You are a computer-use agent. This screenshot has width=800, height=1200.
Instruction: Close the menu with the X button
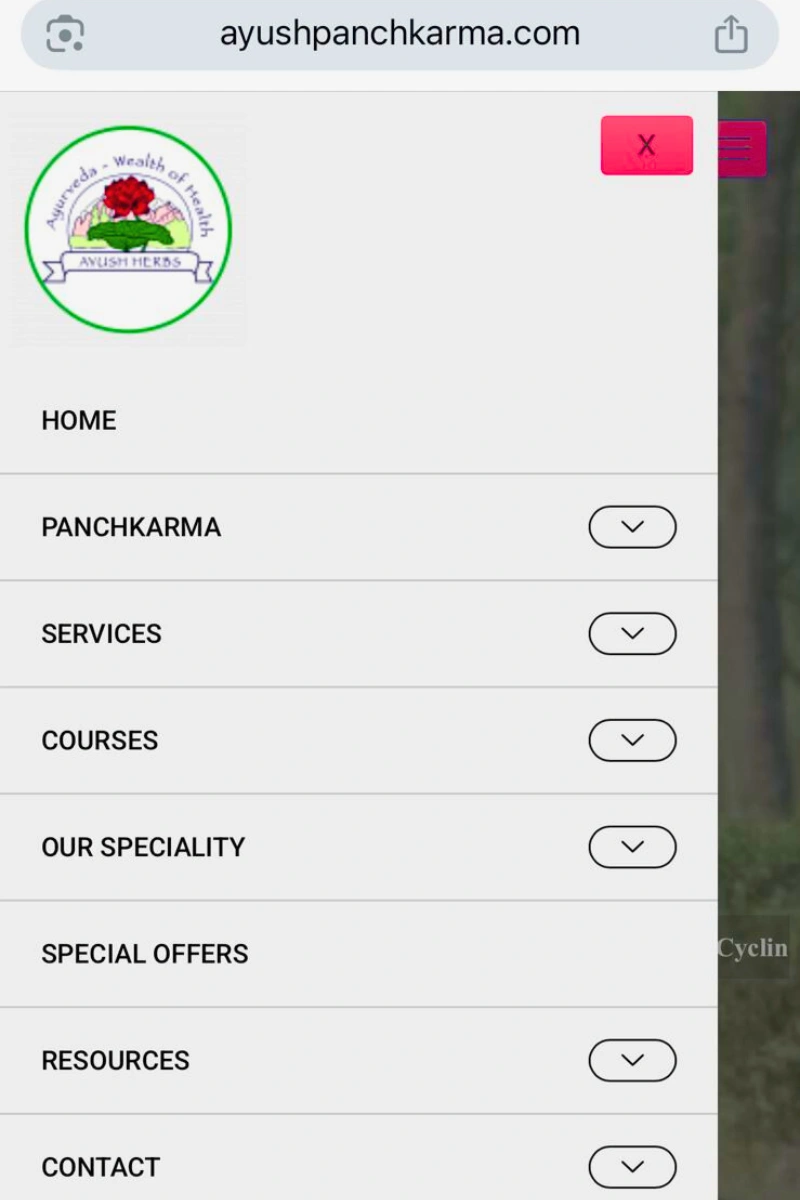(x=646, y=146)
